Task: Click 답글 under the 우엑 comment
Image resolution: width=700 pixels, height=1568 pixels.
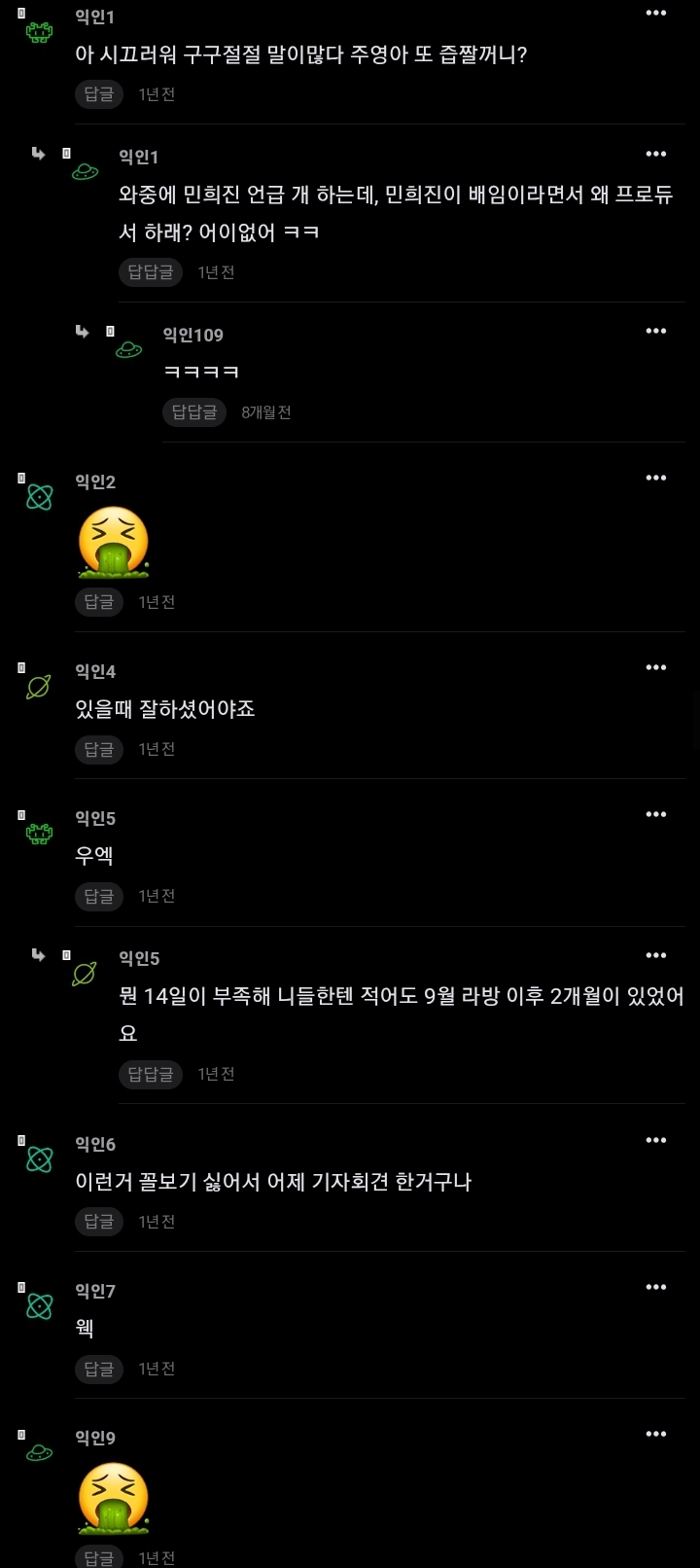Action: click(98, 896)
